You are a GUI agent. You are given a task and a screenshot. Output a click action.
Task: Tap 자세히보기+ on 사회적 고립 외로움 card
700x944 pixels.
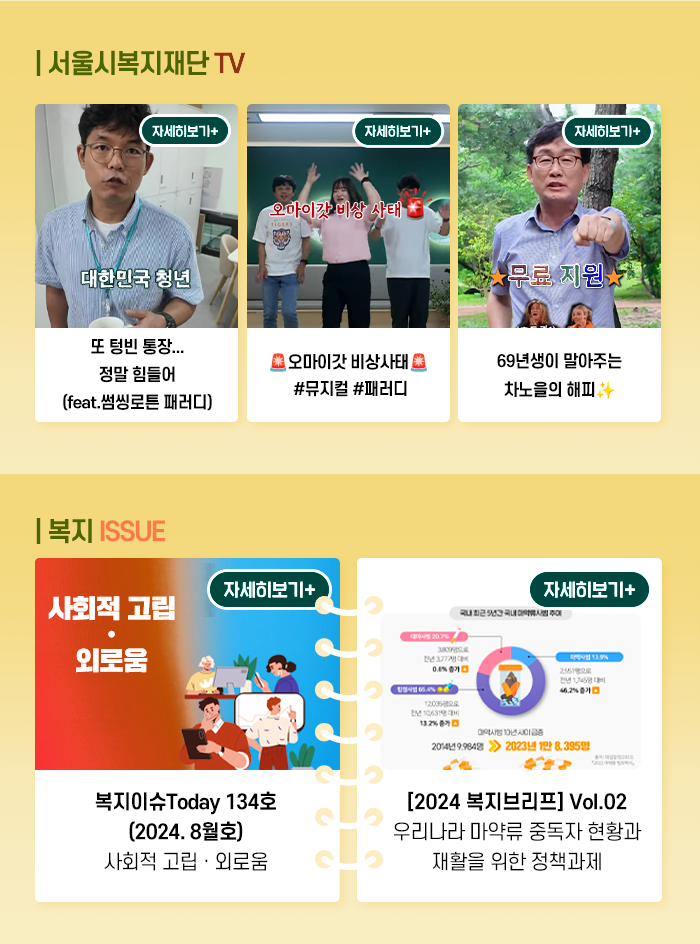point(269,589)
